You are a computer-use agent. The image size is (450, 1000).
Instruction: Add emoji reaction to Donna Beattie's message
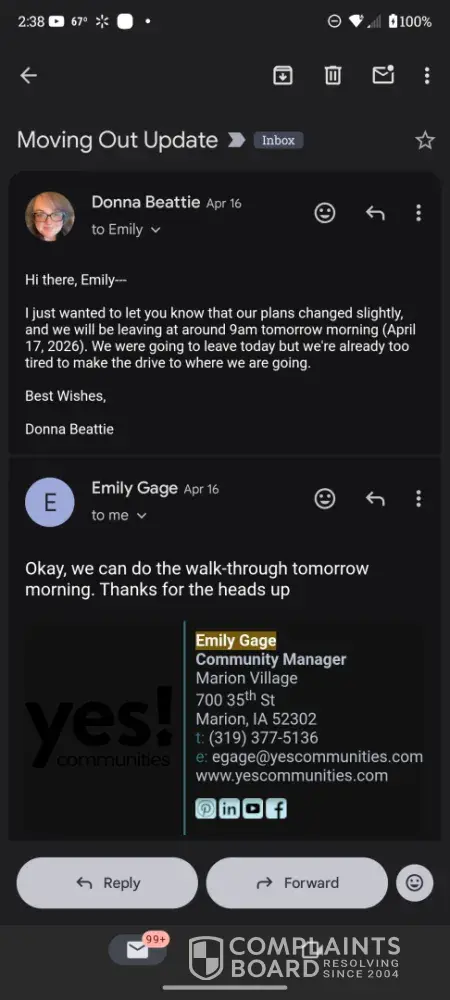click(325, 213)
